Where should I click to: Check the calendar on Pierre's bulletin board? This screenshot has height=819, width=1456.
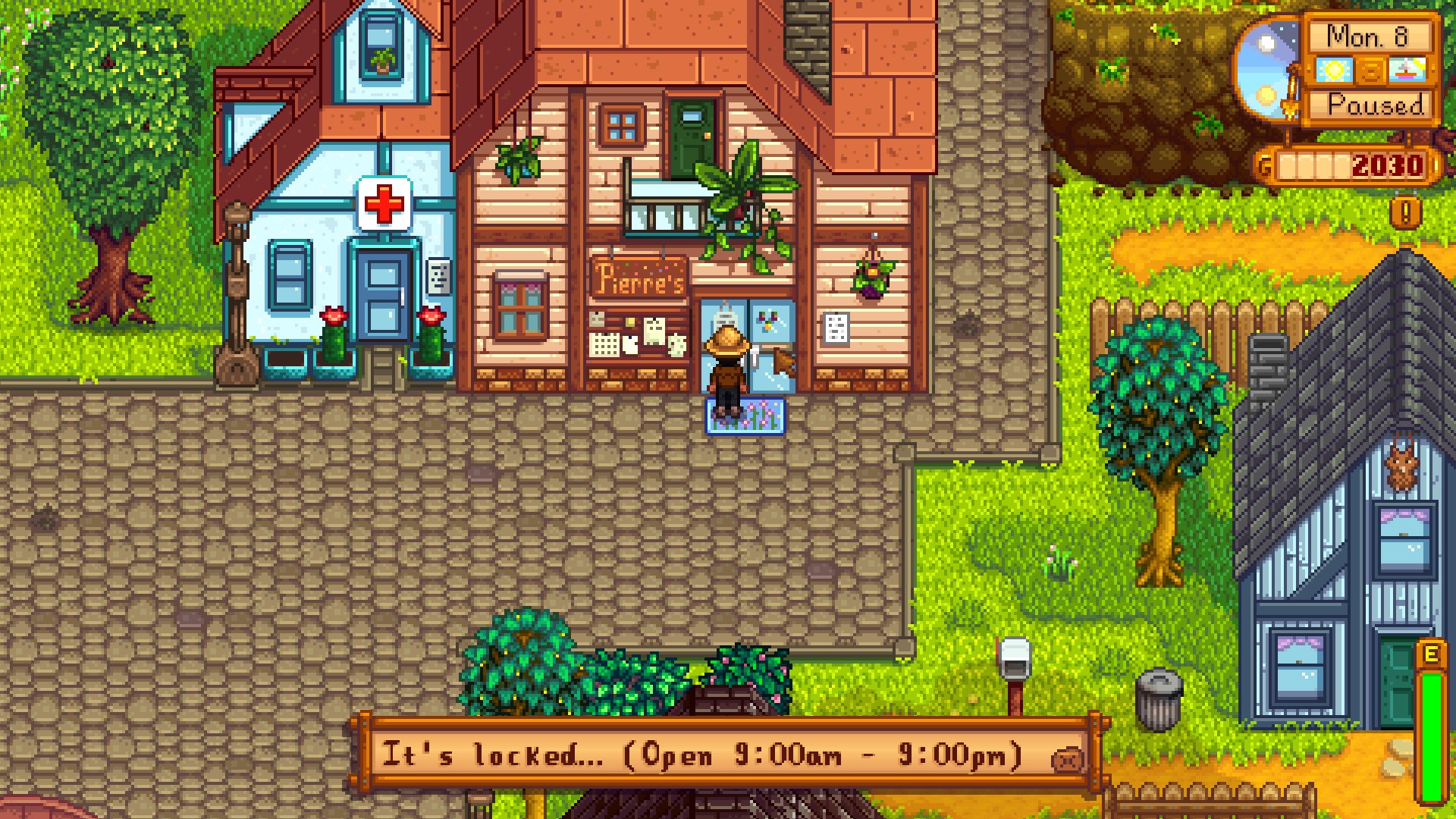coord(605,345)
